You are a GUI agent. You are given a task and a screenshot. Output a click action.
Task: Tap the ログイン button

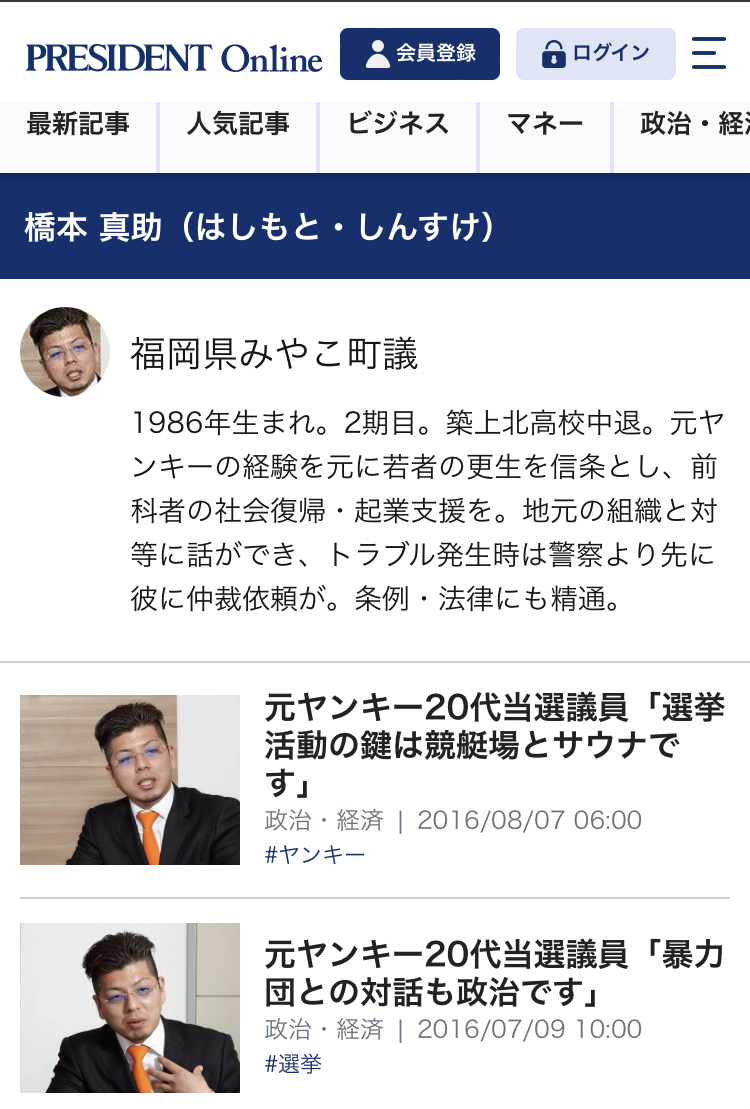595,54
